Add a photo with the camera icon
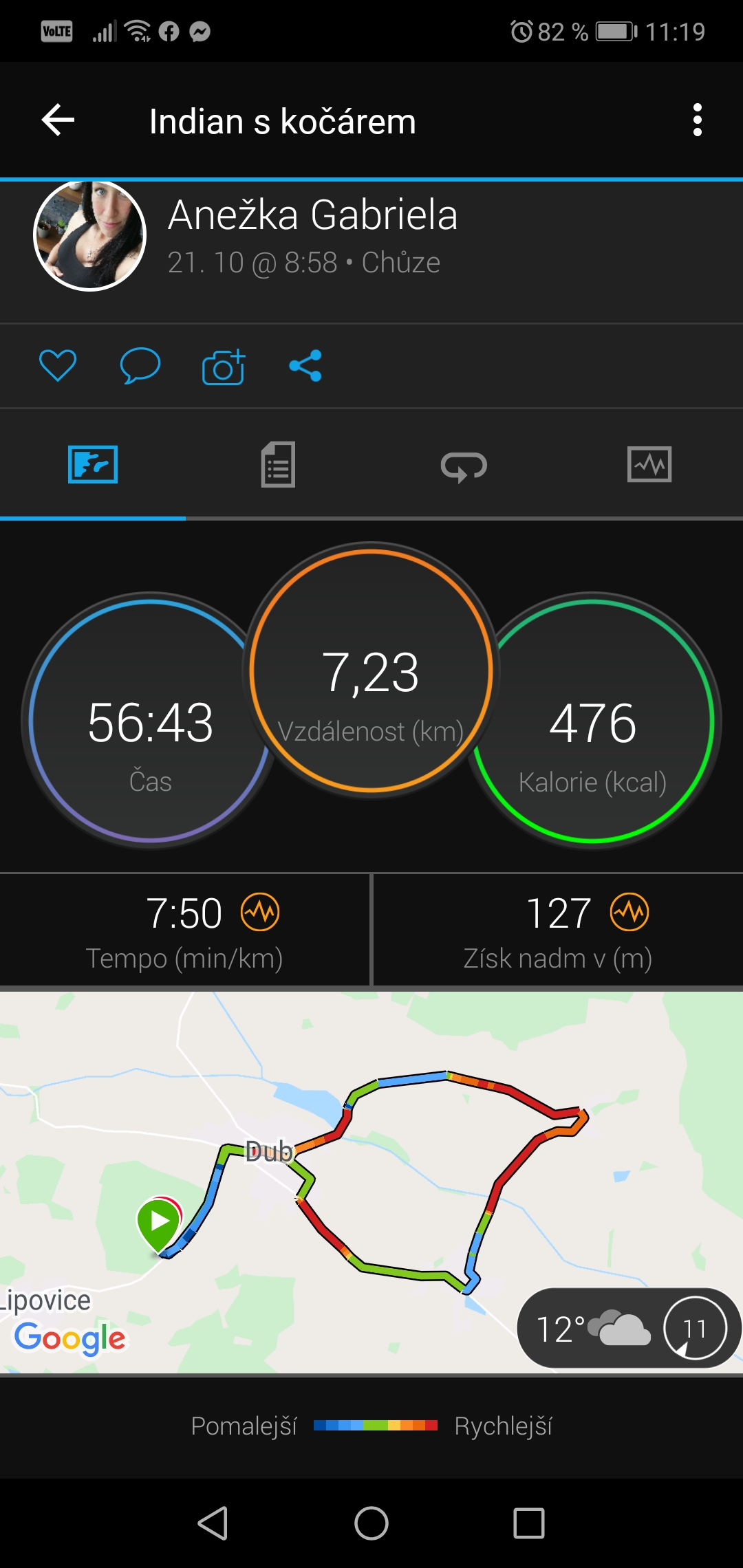Viewport: 743px width, 1568px height. click(224, 367)
